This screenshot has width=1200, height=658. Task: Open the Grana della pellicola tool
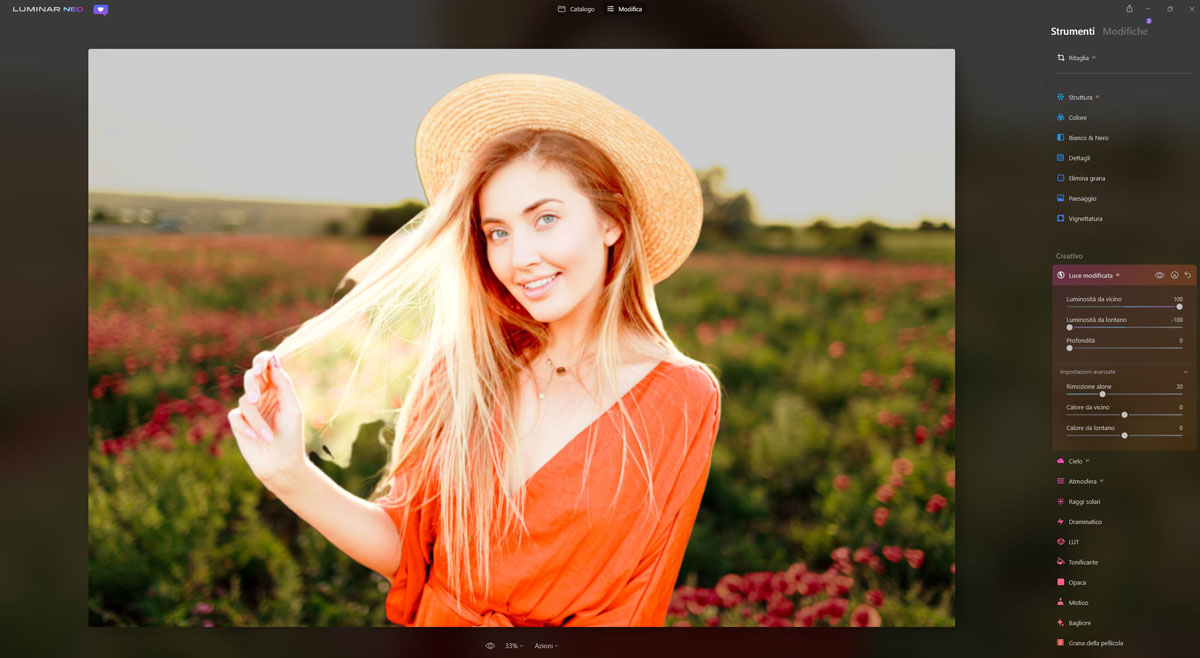pos(1095,643)
